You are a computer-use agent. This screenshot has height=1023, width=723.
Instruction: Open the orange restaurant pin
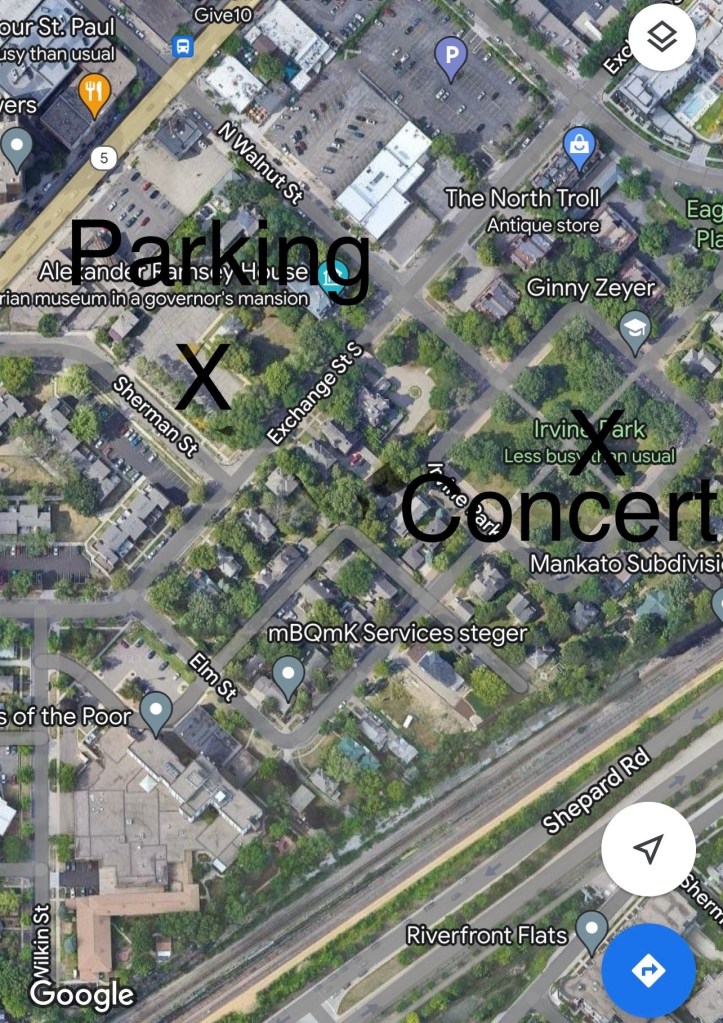[x=94, y=92]
